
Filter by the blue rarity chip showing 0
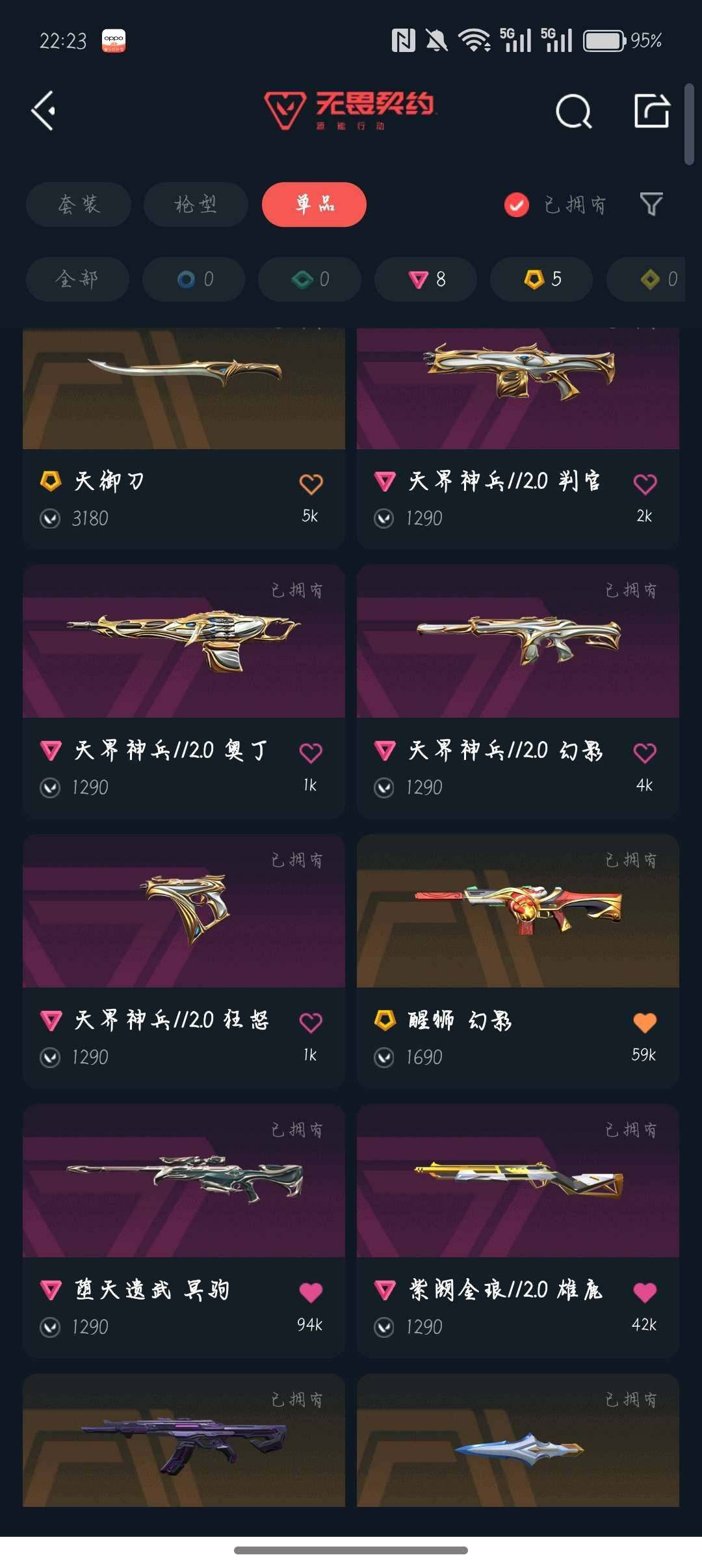coord(194,279)
